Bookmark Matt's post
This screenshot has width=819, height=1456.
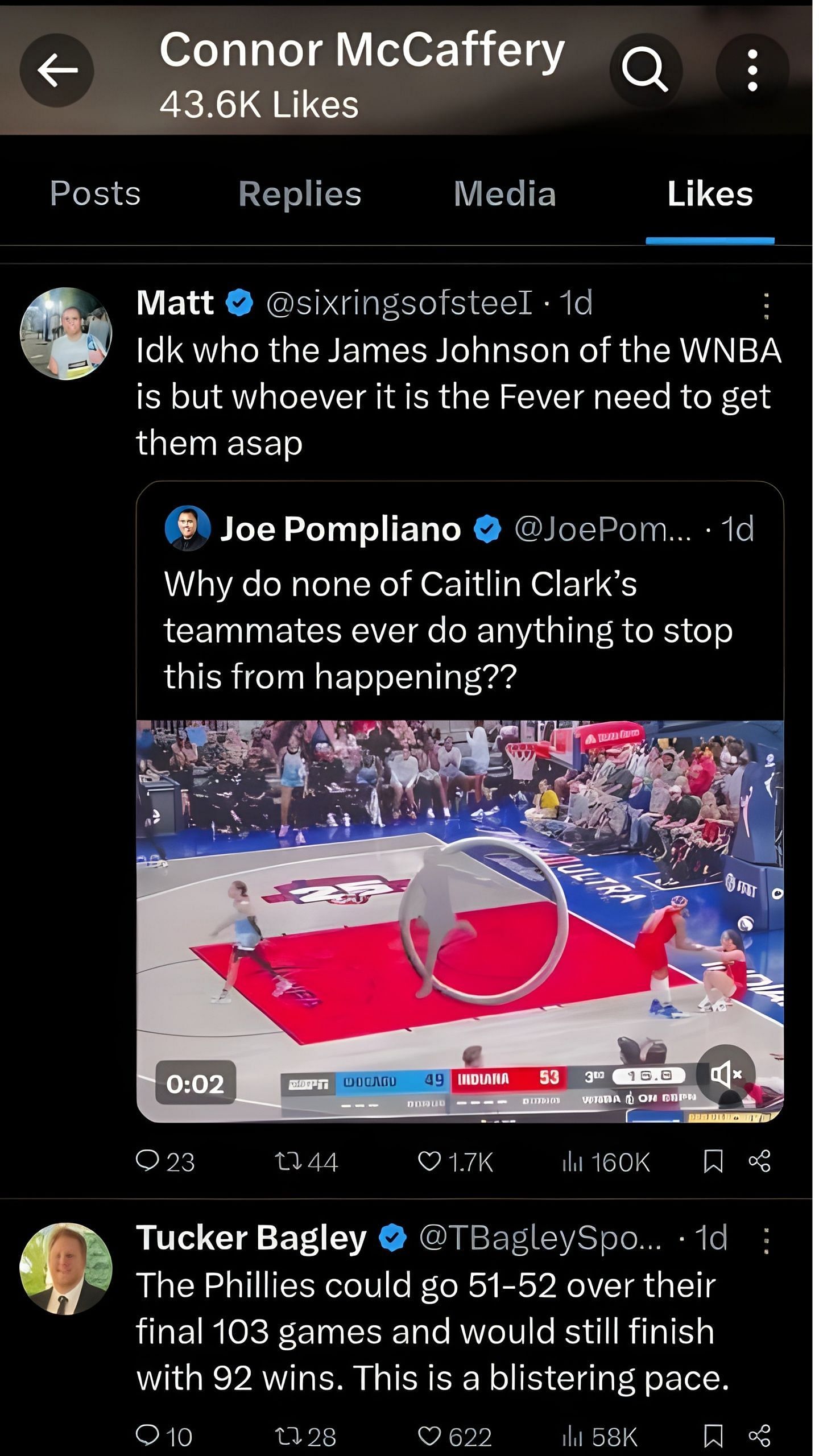pyautogui.click(x=713, y=1161)
